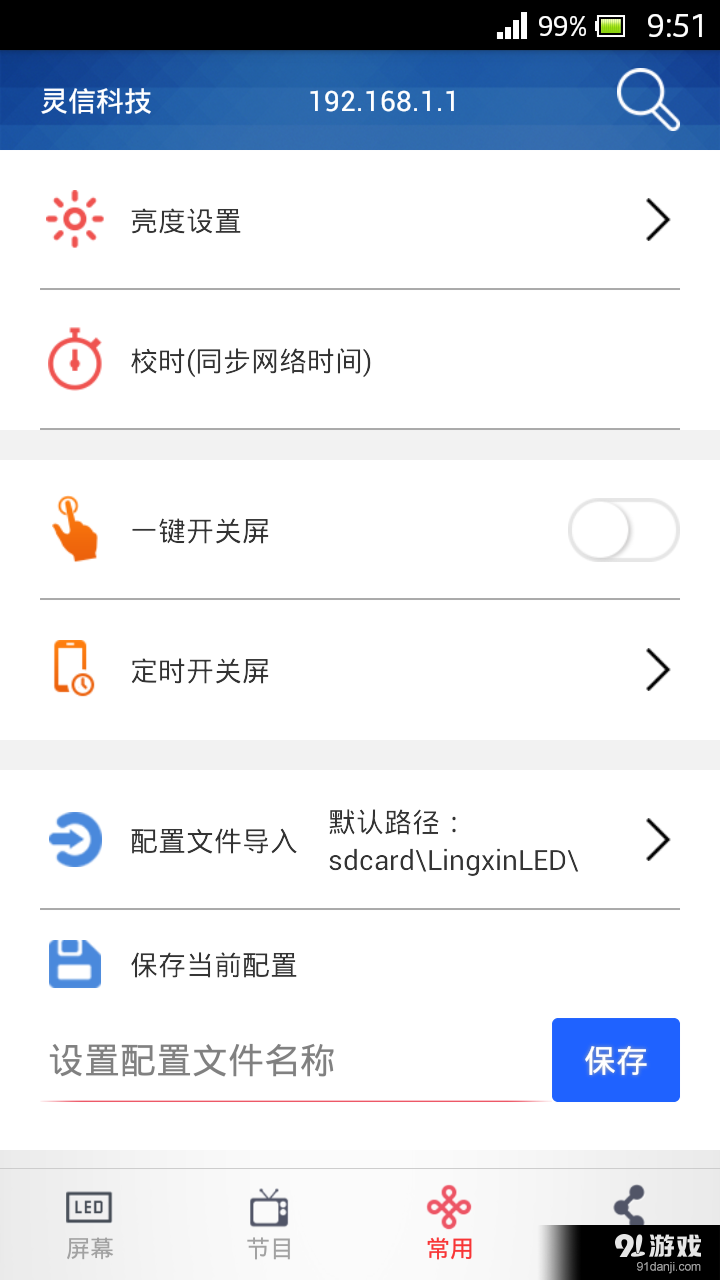Click the orange hand icon for one-key screen switch
This screenshot has width=720, height=1280.
(74, 530)
